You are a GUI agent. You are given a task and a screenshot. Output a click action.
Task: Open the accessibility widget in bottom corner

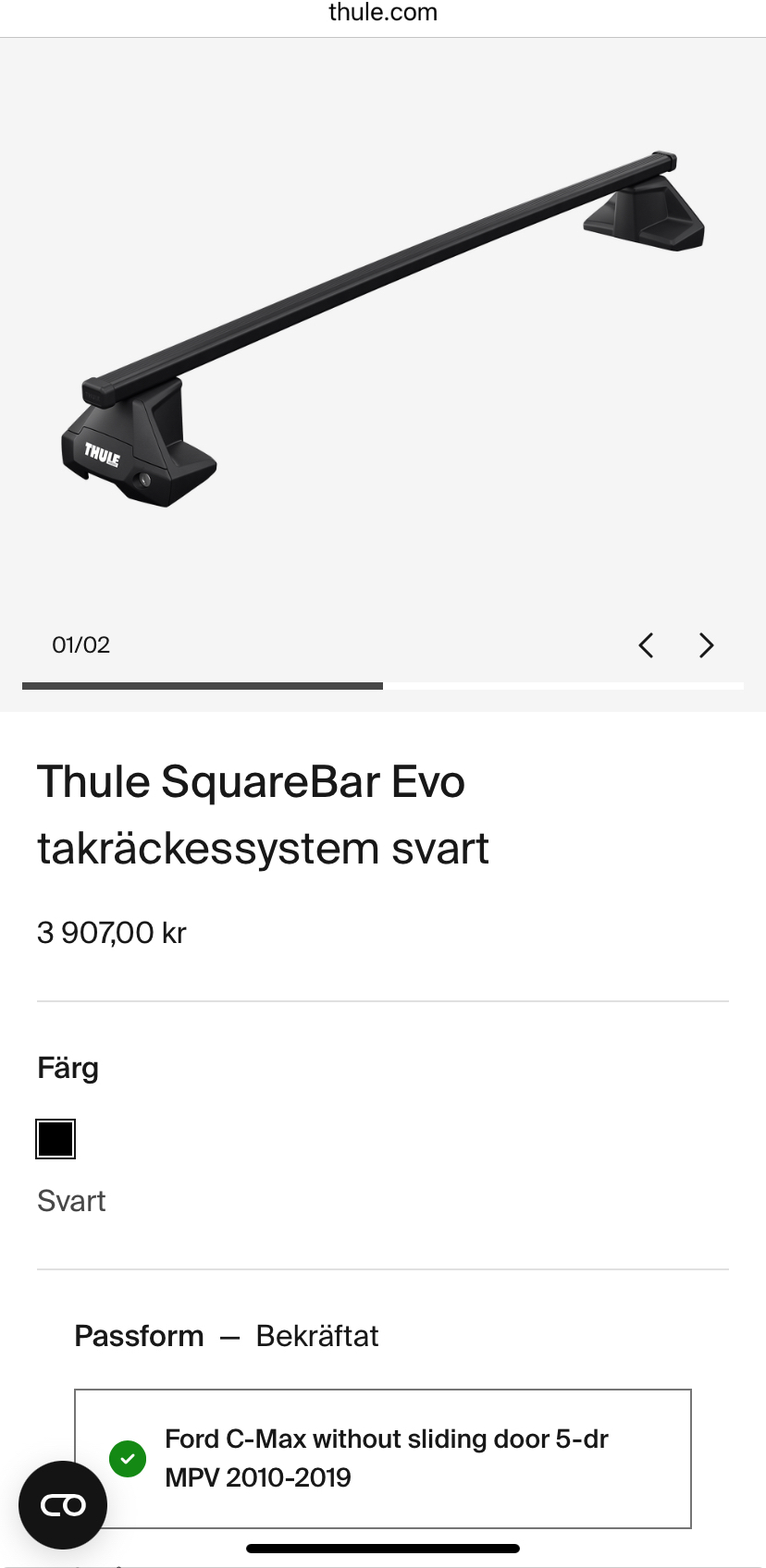coord(62,1504)
